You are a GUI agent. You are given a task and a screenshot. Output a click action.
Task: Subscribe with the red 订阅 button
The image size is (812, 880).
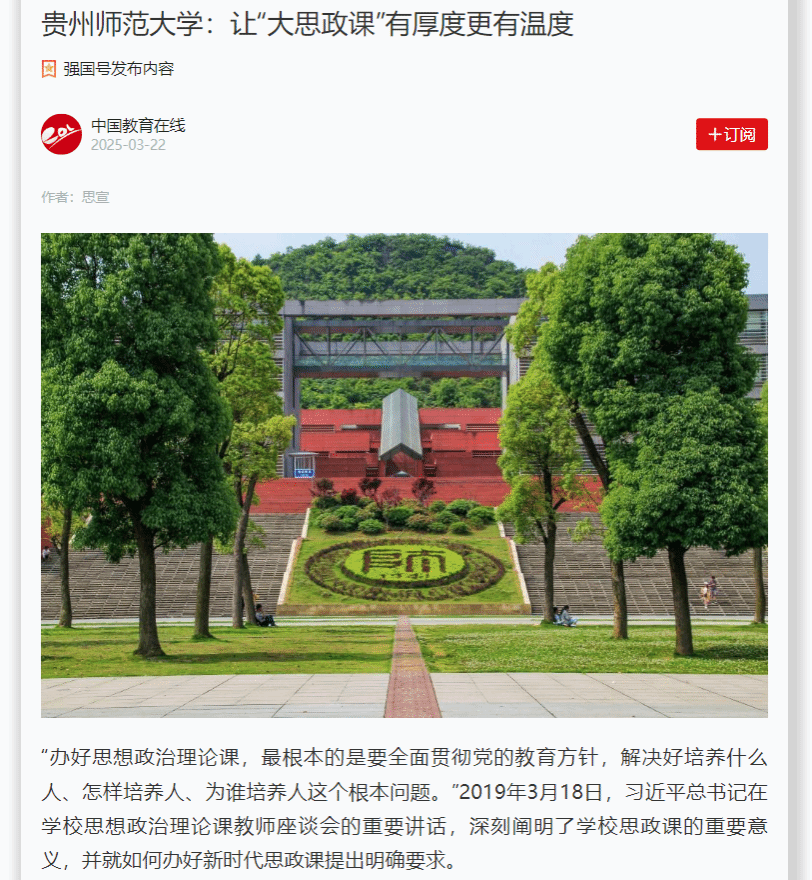coord(731,134)
